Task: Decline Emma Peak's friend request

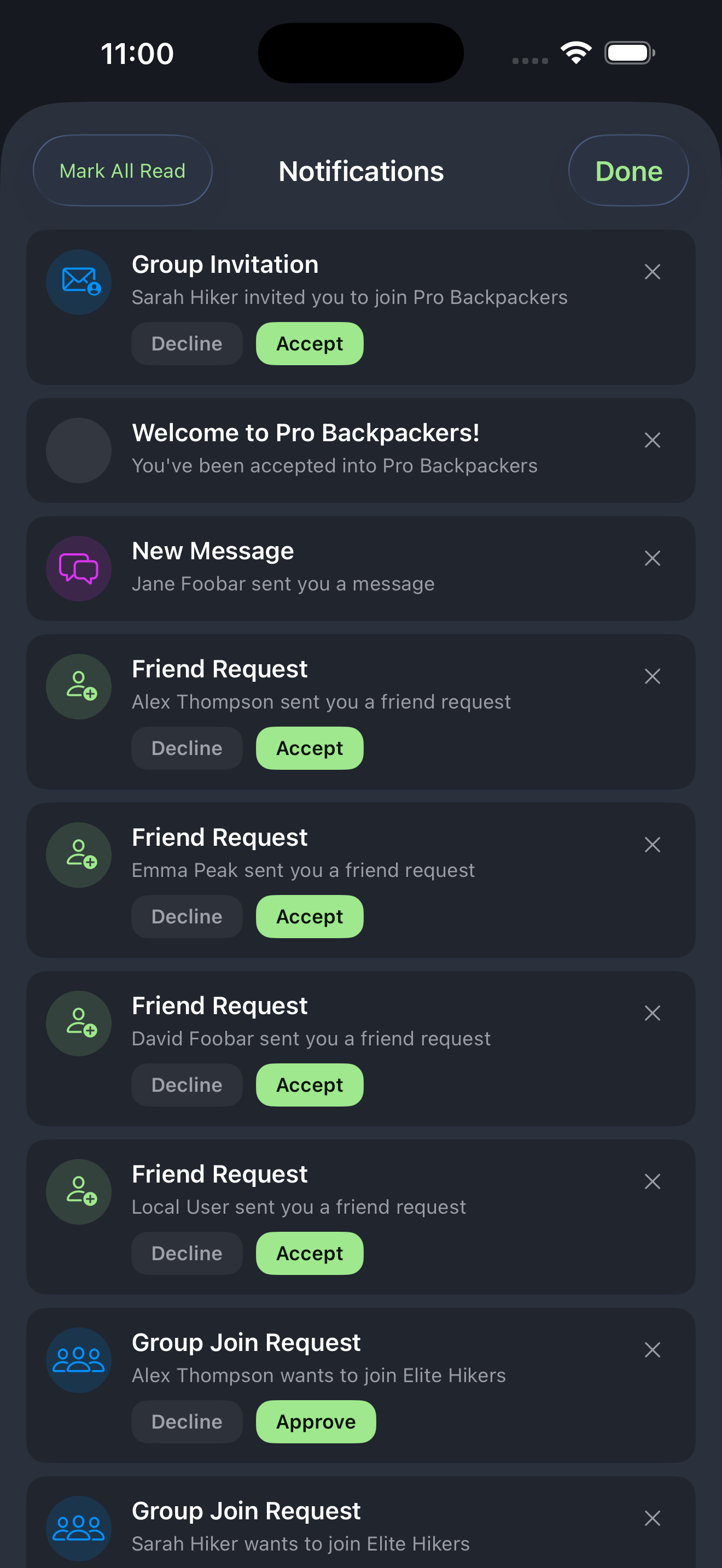Action: (x=187, y=916)
